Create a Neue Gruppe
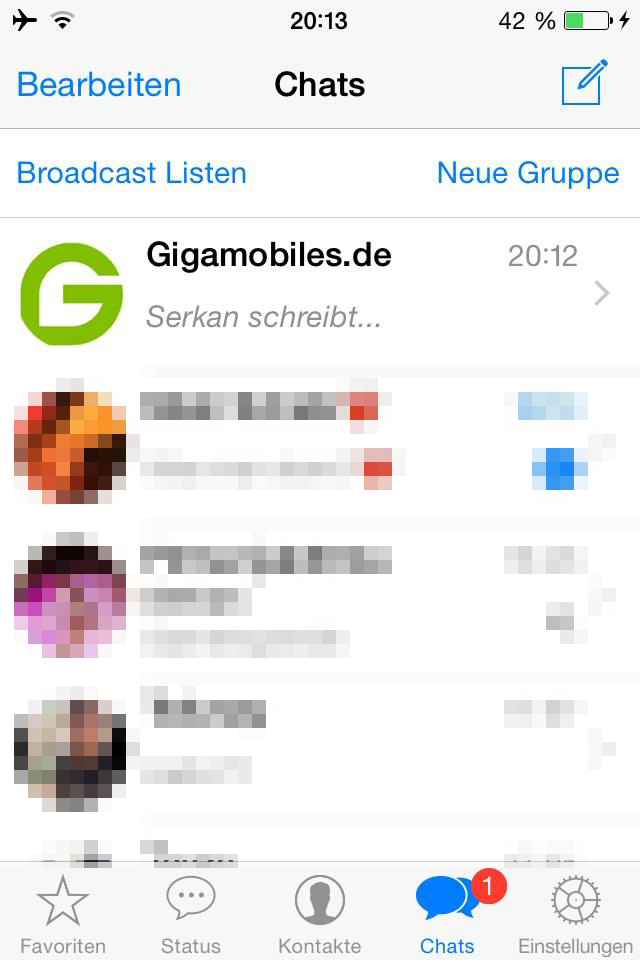Viewport: 640px width, 960px height. pos(528,173)
